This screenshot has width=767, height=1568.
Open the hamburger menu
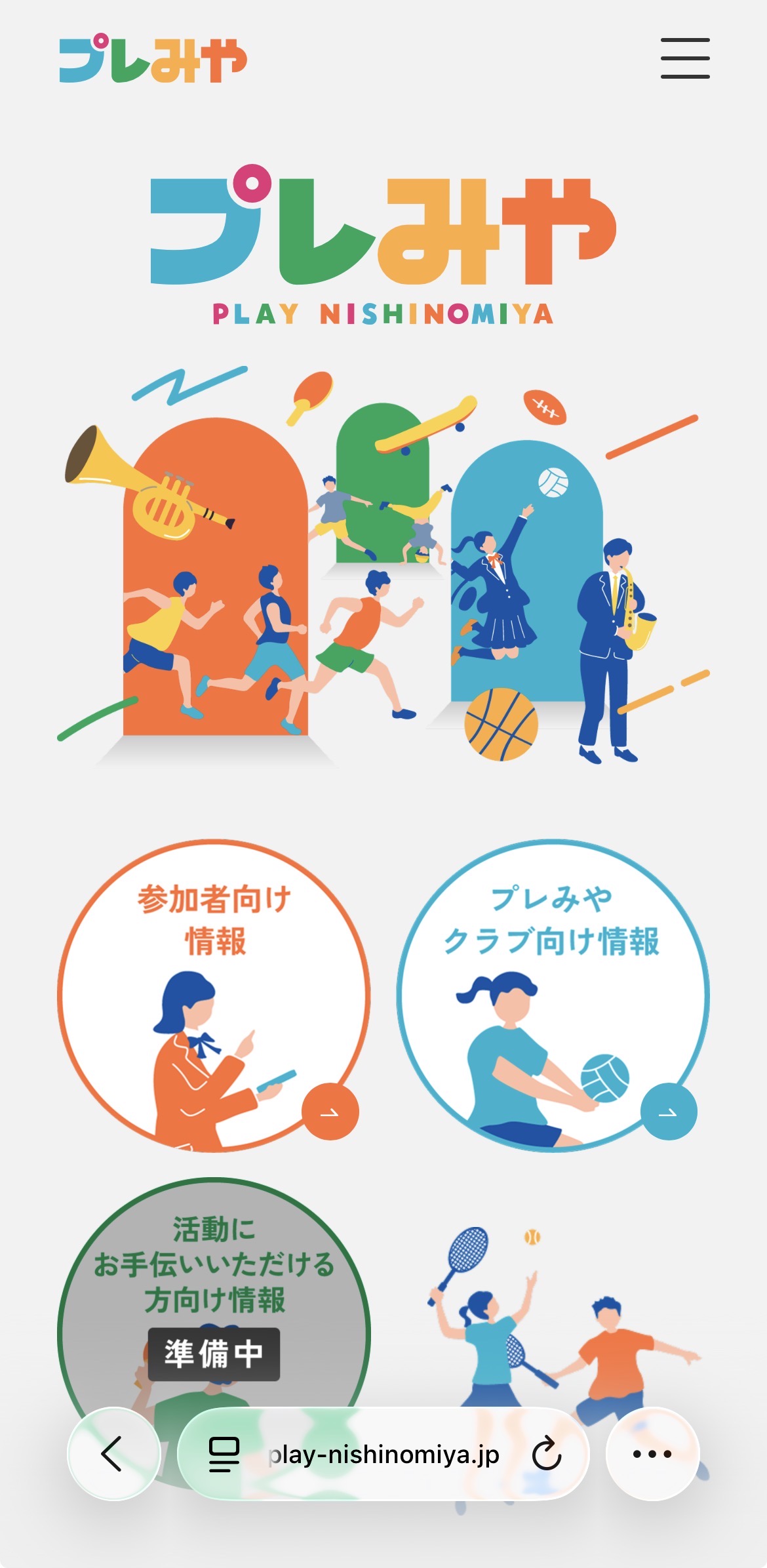click(x=685, y=58)
